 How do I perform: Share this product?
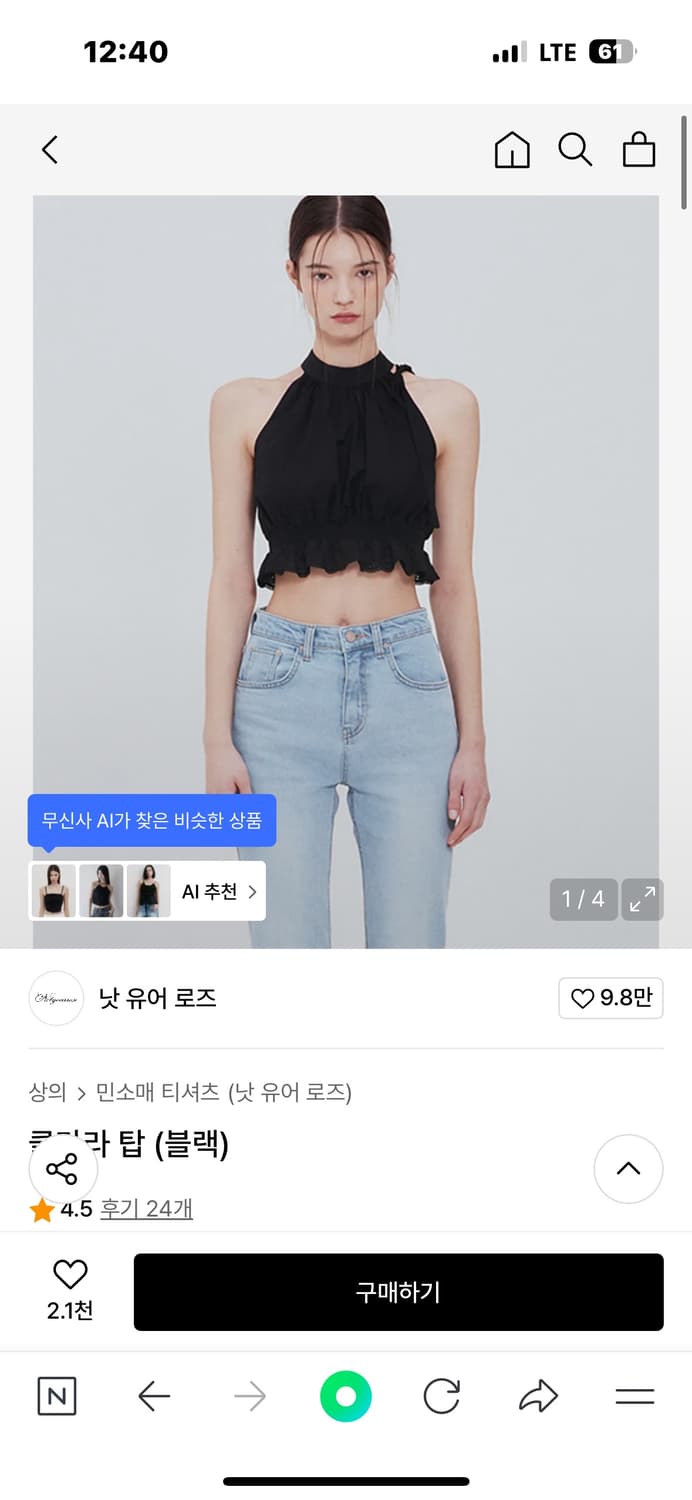coord(62,1169)
